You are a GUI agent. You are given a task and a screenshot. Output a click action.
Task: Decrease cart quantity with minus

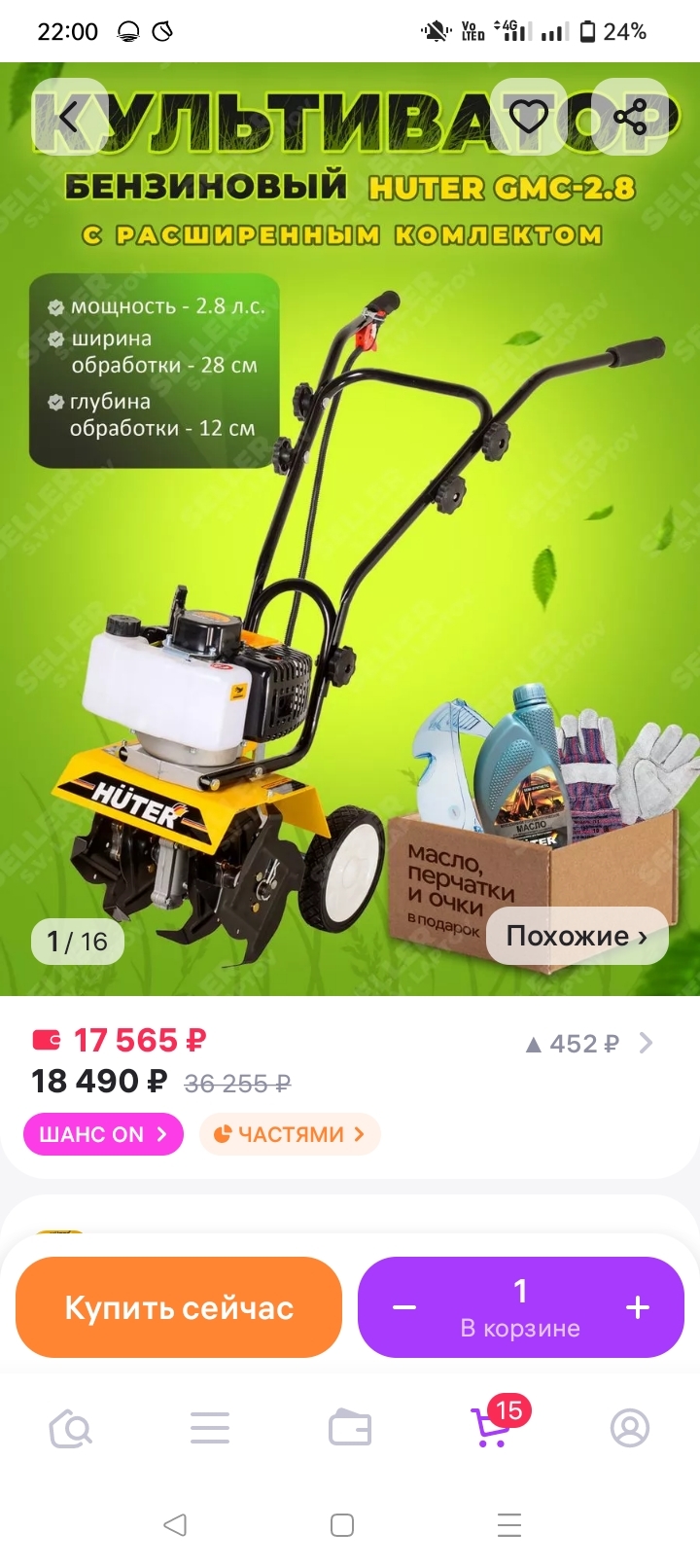(404, 1307)
